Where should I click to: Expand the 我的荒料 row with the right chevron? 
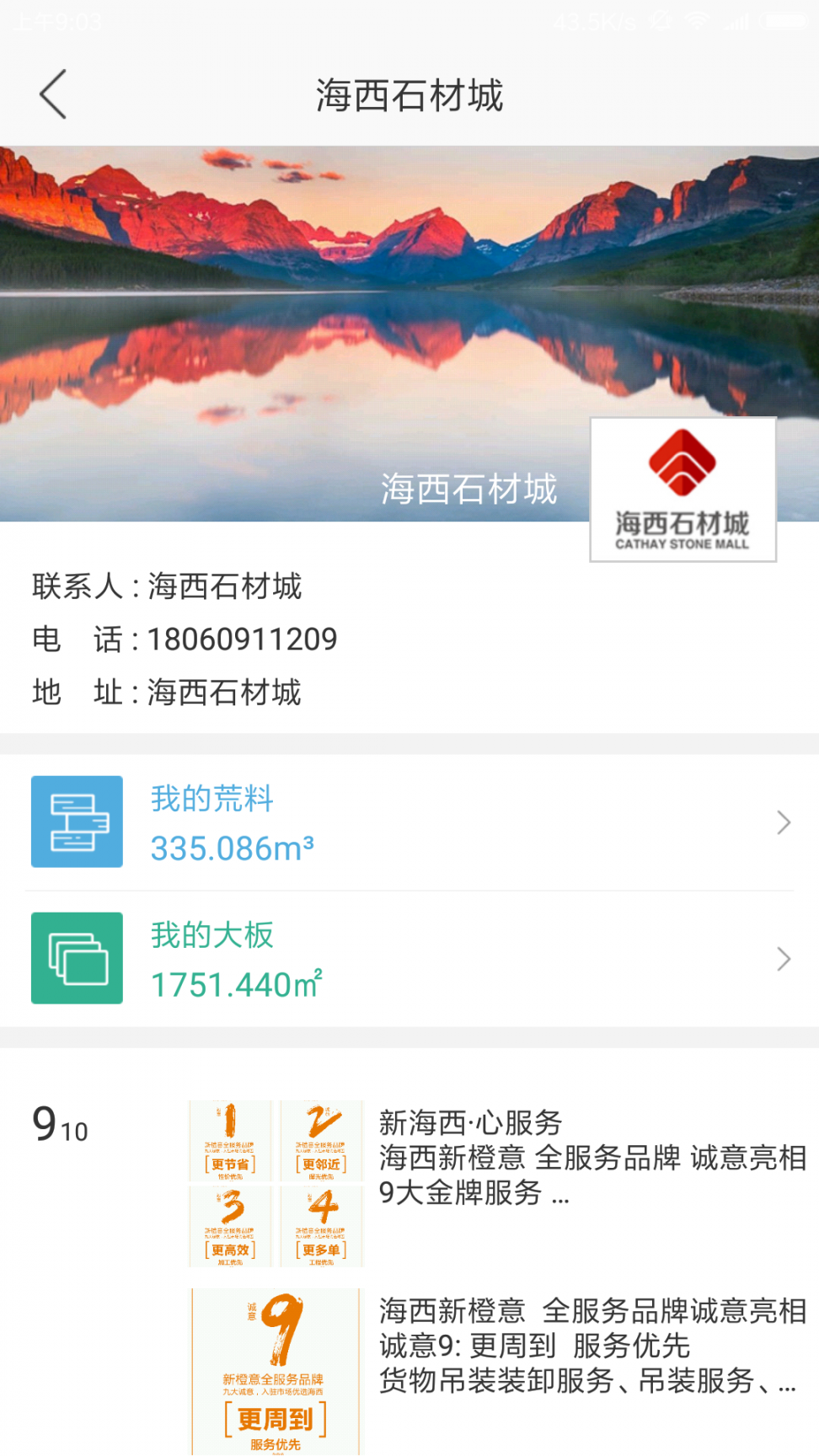tap(783, 821)
